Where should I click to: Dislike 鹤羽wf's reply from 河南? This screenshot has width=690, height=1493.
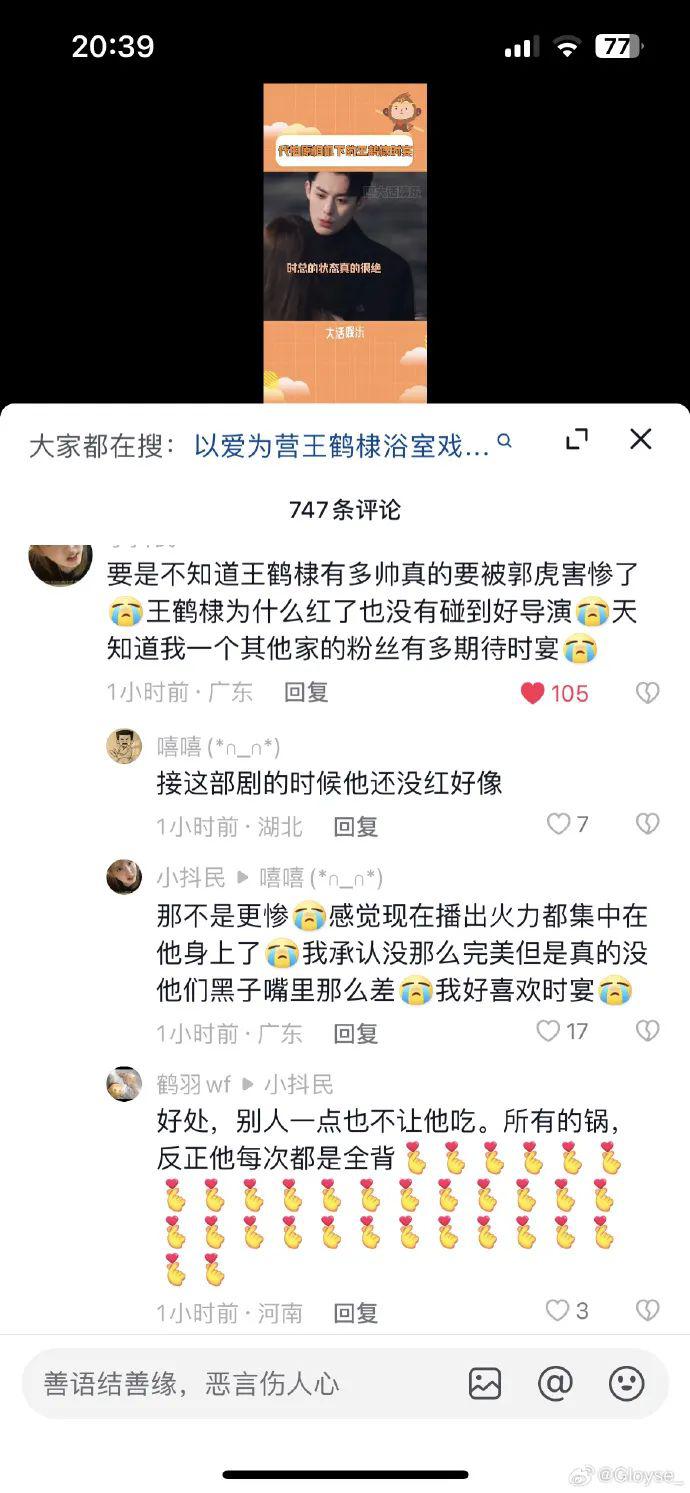click(648, 1310)
